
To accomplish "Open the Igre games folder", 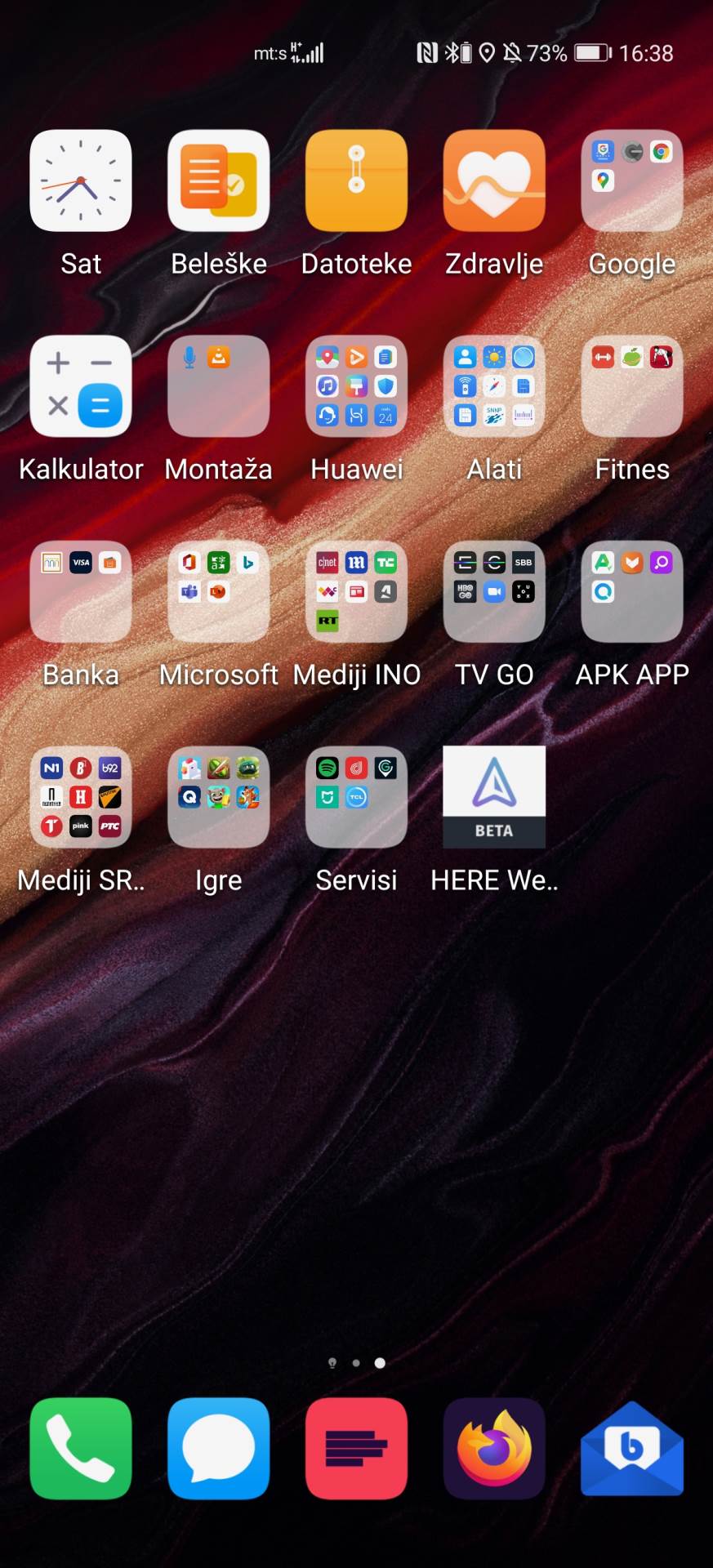I will [218, 798].
